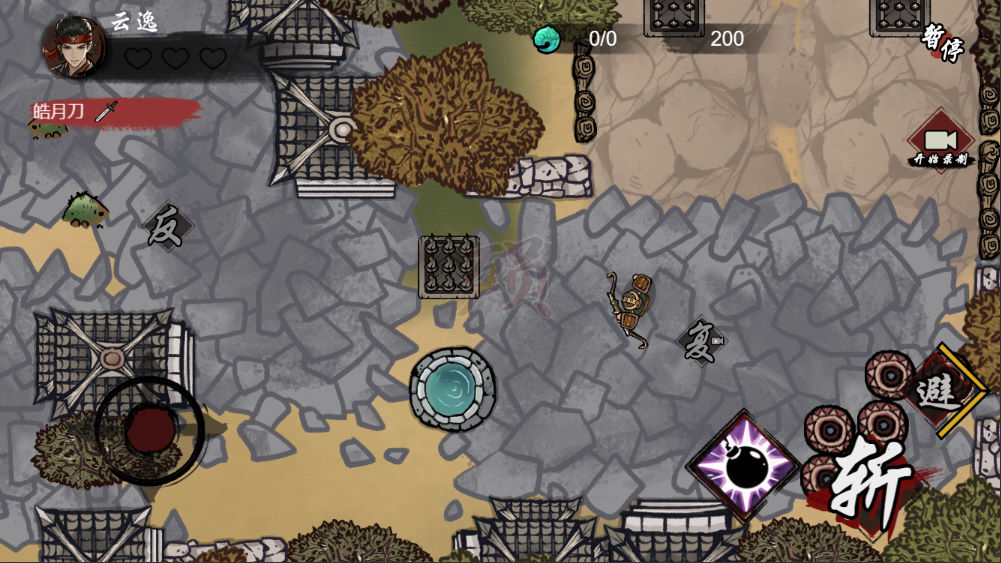The height and width of the screenshot is (563, 1001).
Task: Open the 云逸 character portrait
Action: [x=73, y=46]
